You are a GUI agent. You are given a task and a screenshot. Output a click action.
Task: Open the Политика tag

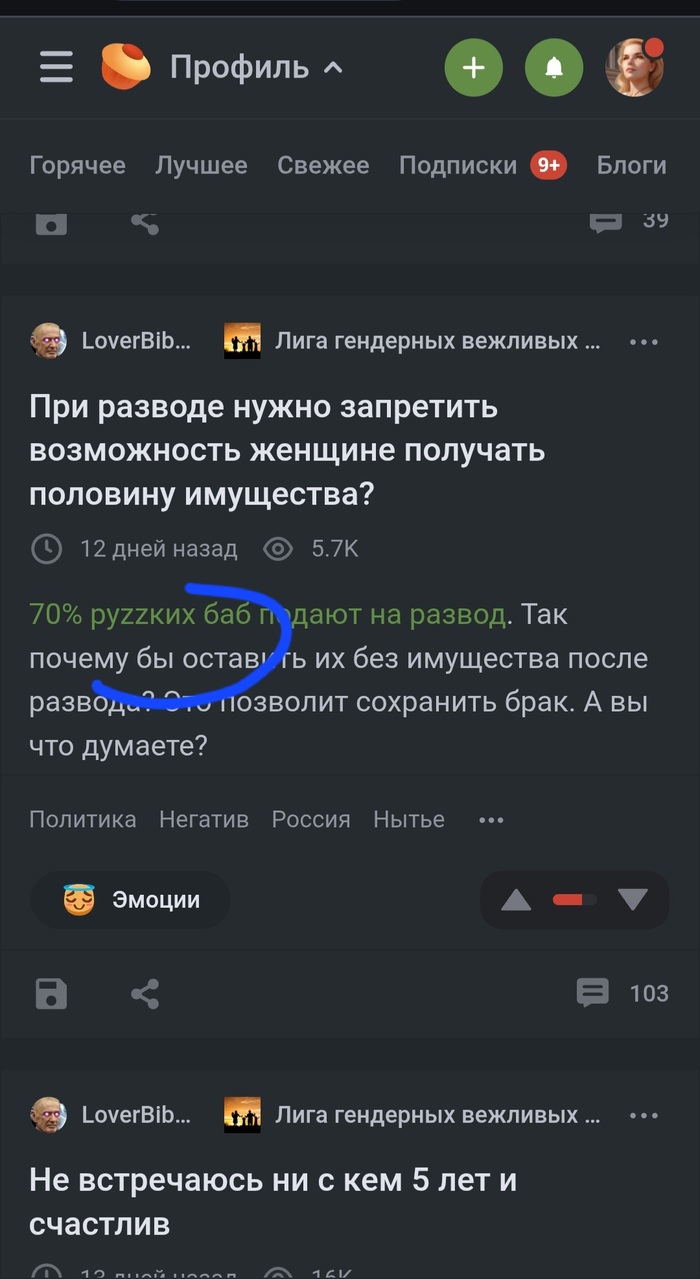83,820
